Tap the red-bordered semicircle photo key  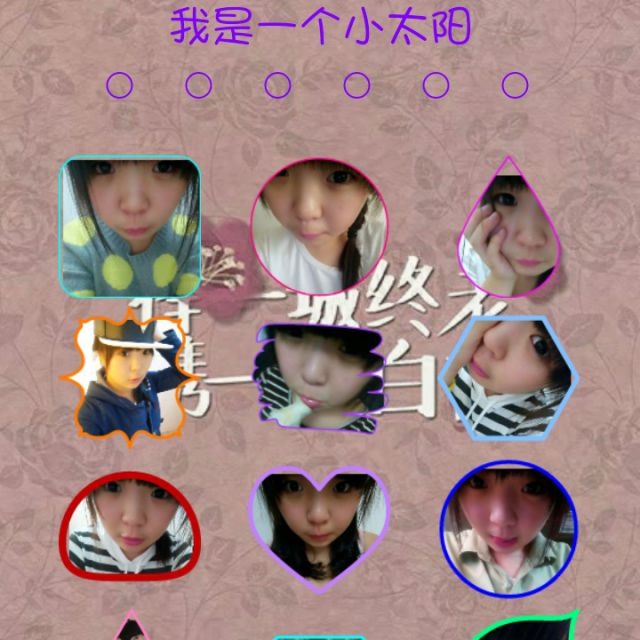(130, 526)
